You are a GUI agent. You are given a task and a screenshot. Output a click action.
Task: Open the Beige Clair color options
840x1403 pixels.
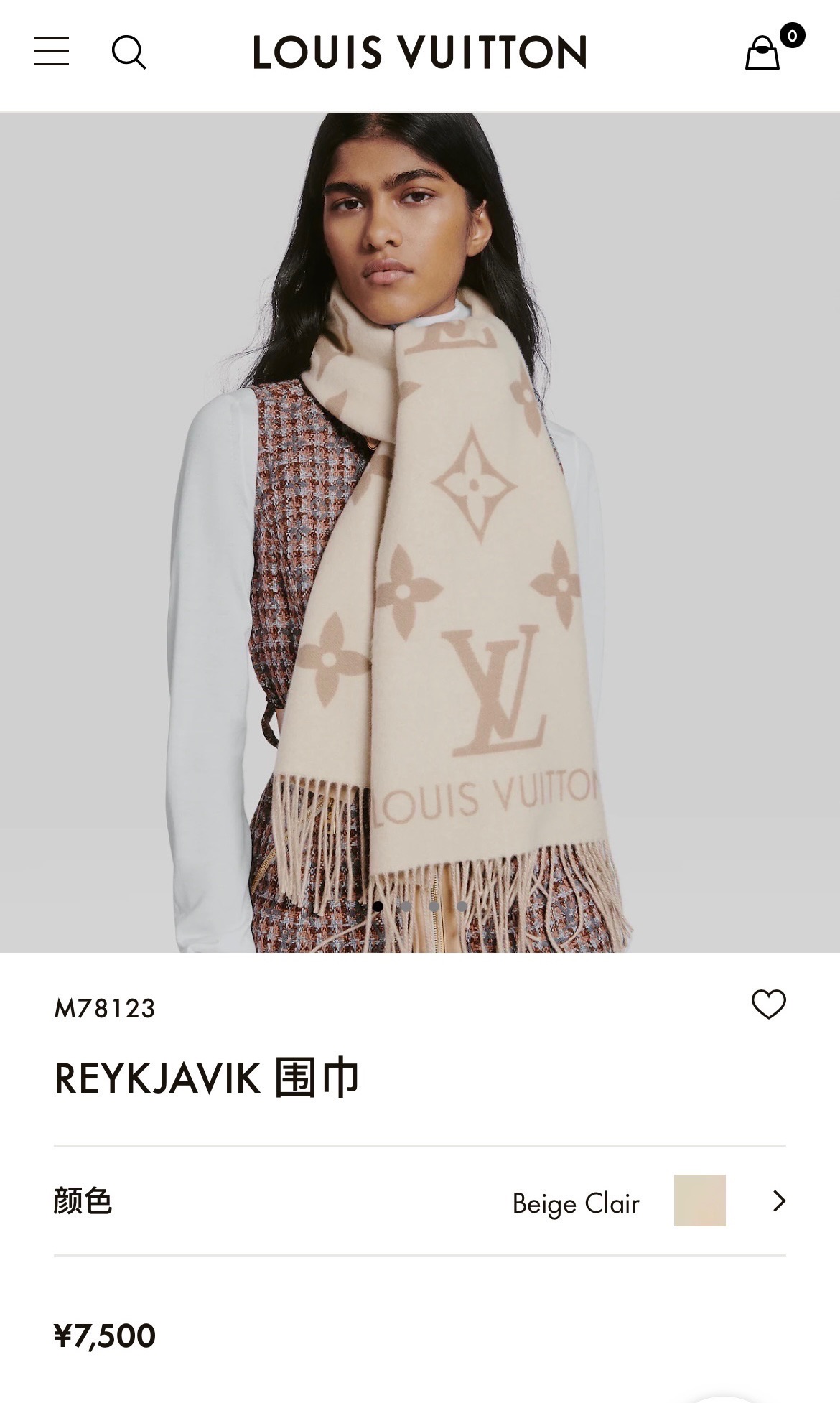[778, 1201]
